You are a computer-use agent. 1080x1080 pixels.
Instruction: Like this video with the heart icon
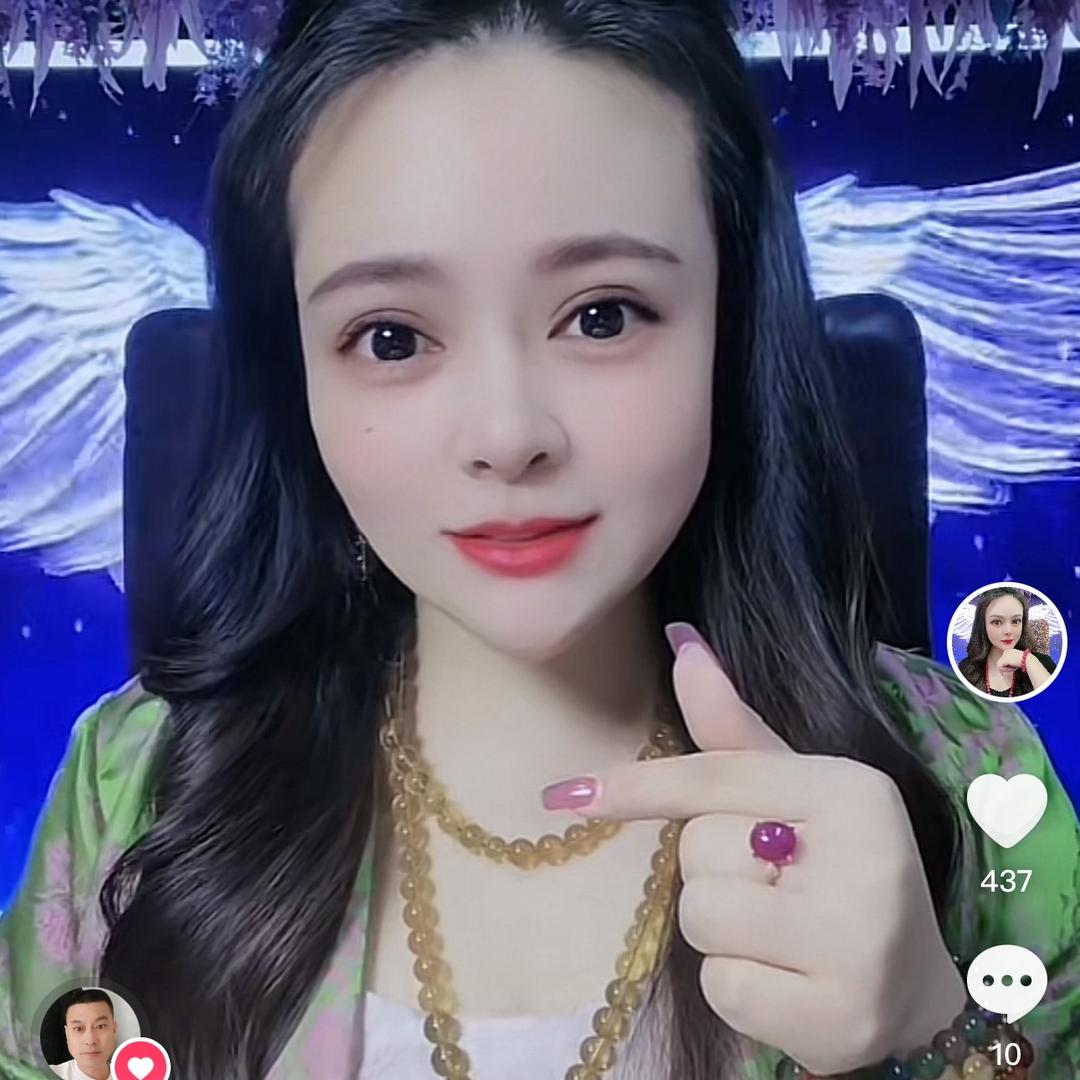pos(1007,809)
